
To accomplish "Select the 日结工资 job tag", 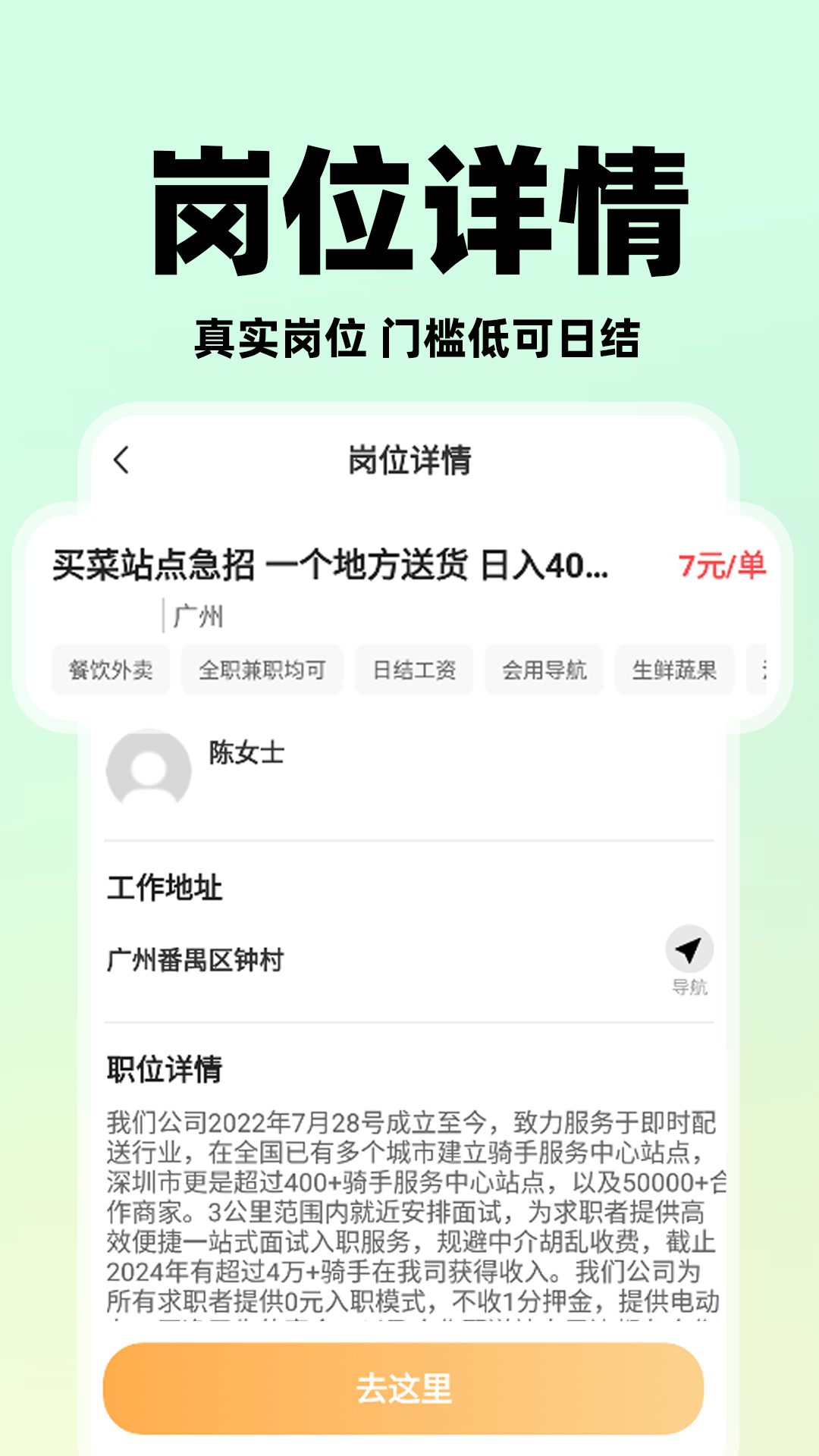I will [414, 670].
